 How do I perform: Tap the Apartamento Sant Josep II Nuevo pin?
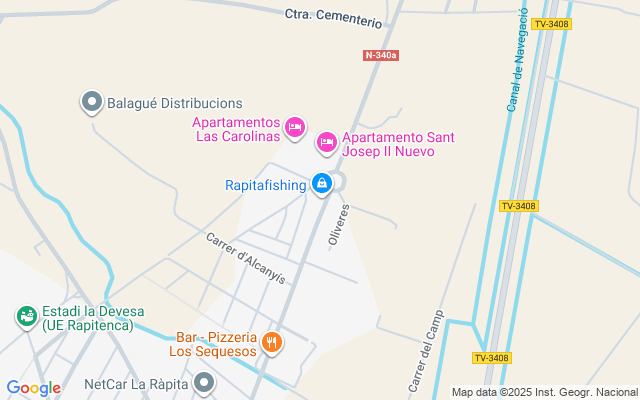pyautogui.click(x=326, y=143)
